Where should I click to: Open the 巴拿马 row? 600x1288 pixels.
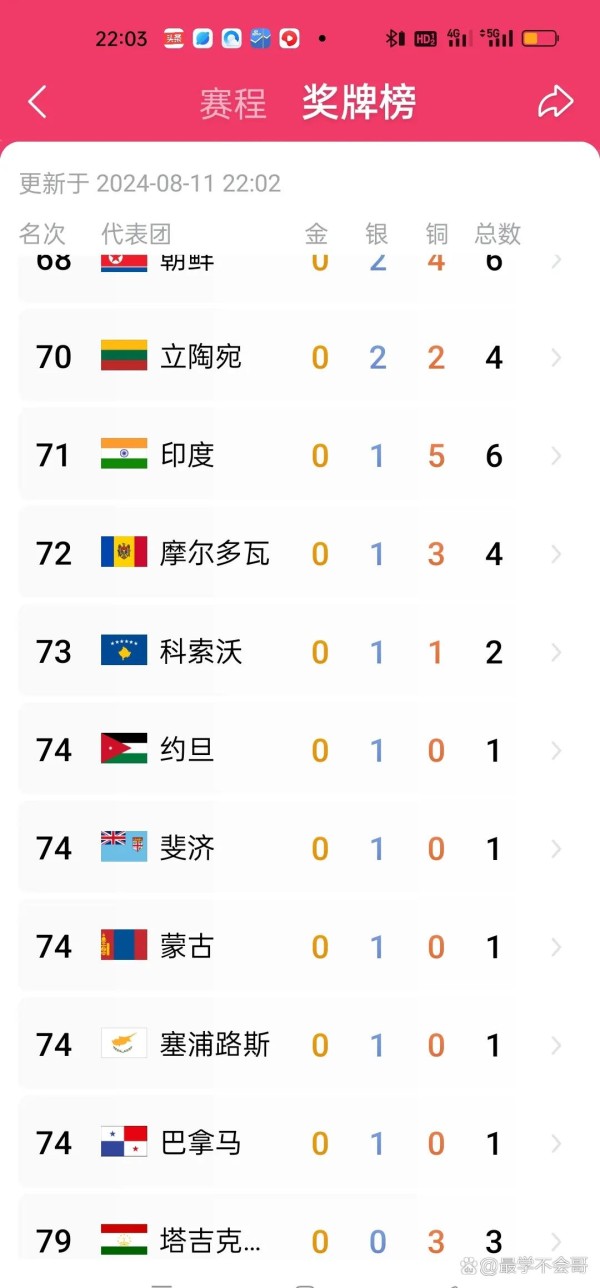coord(300,1143)
